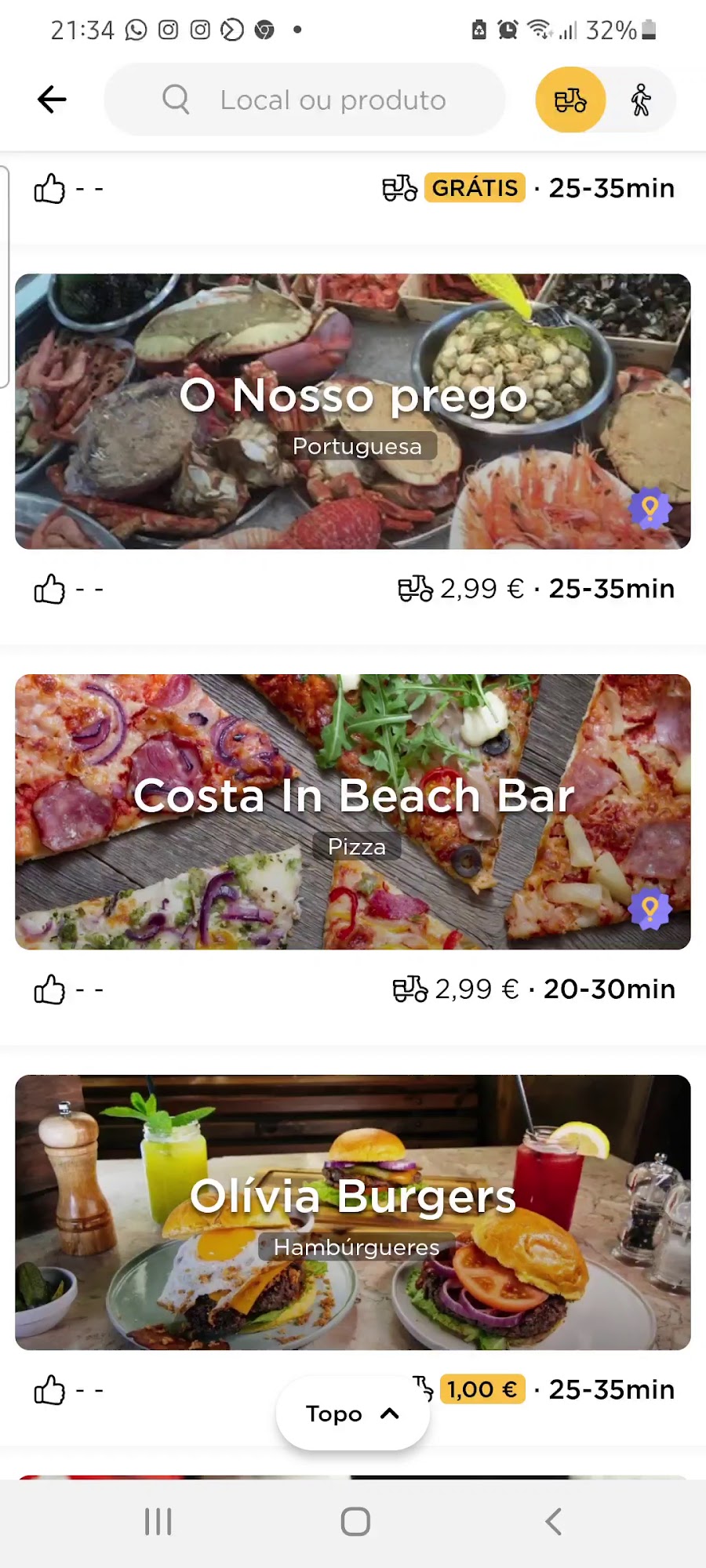The height and width of the screenshot is (1568, 706).
Task: Open the Olívia Burgers restaurant card
Action: click(x=353, y=1211)
